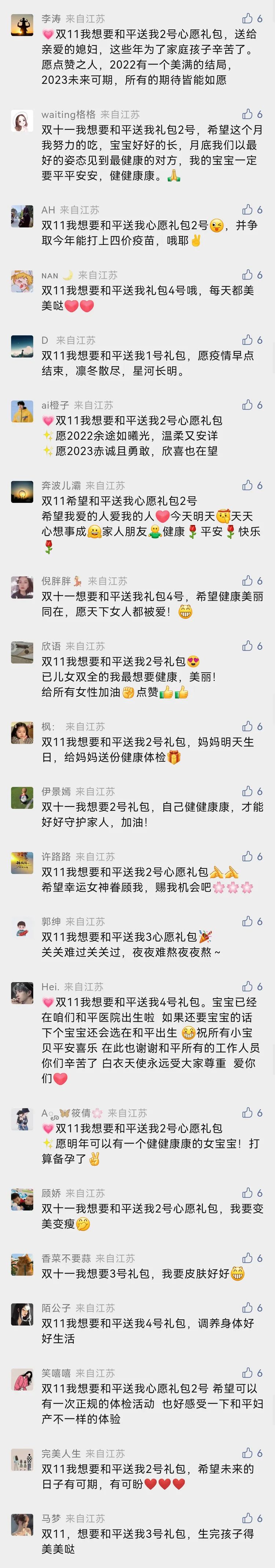Image resolution: width=275 pixels, height=1568 pixels.
Task: Like 顾娇's comment
Action: click(x=247, y=1193)
